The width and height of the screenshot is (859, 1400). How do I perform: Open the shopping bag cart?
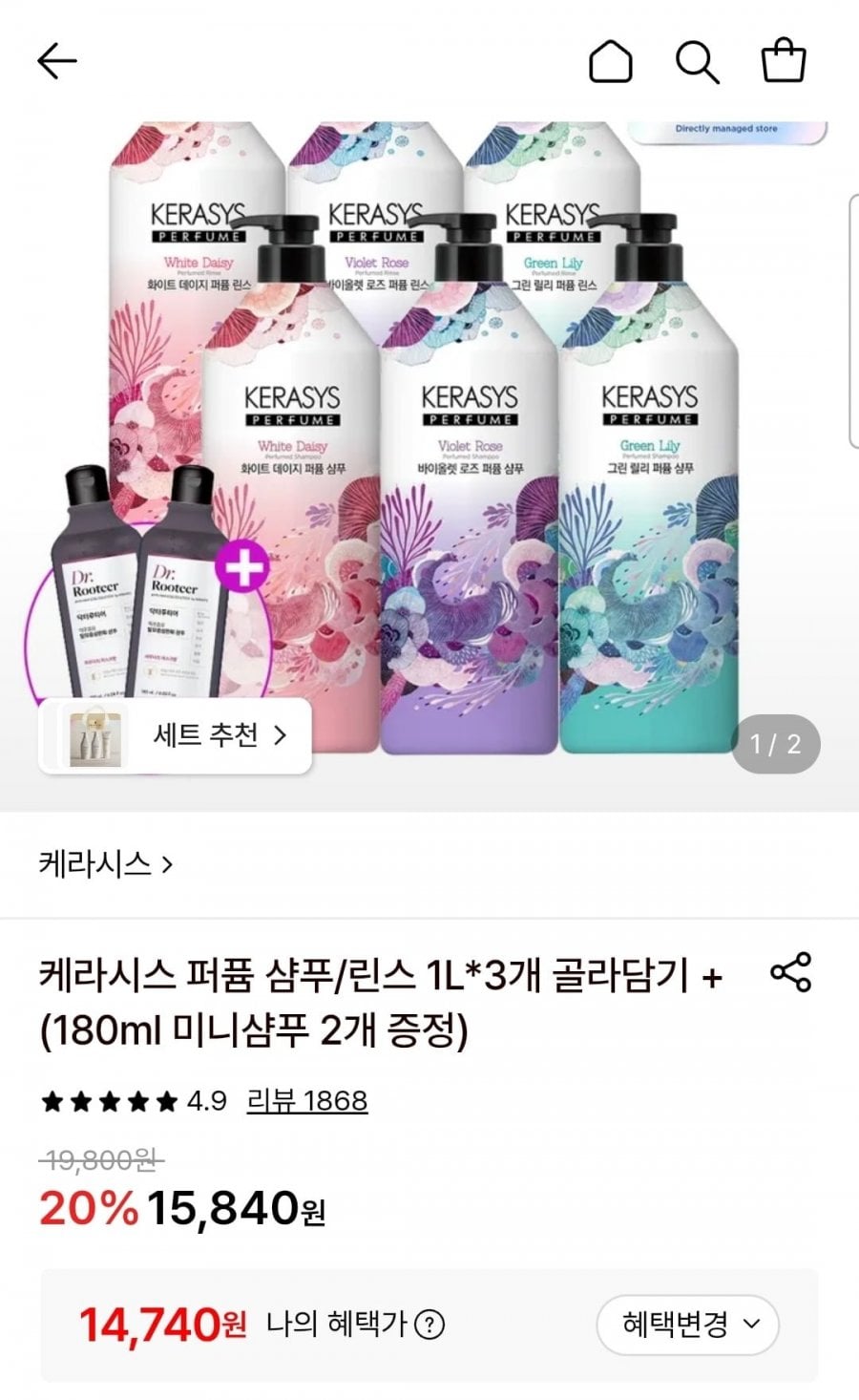tap(784, 60)
